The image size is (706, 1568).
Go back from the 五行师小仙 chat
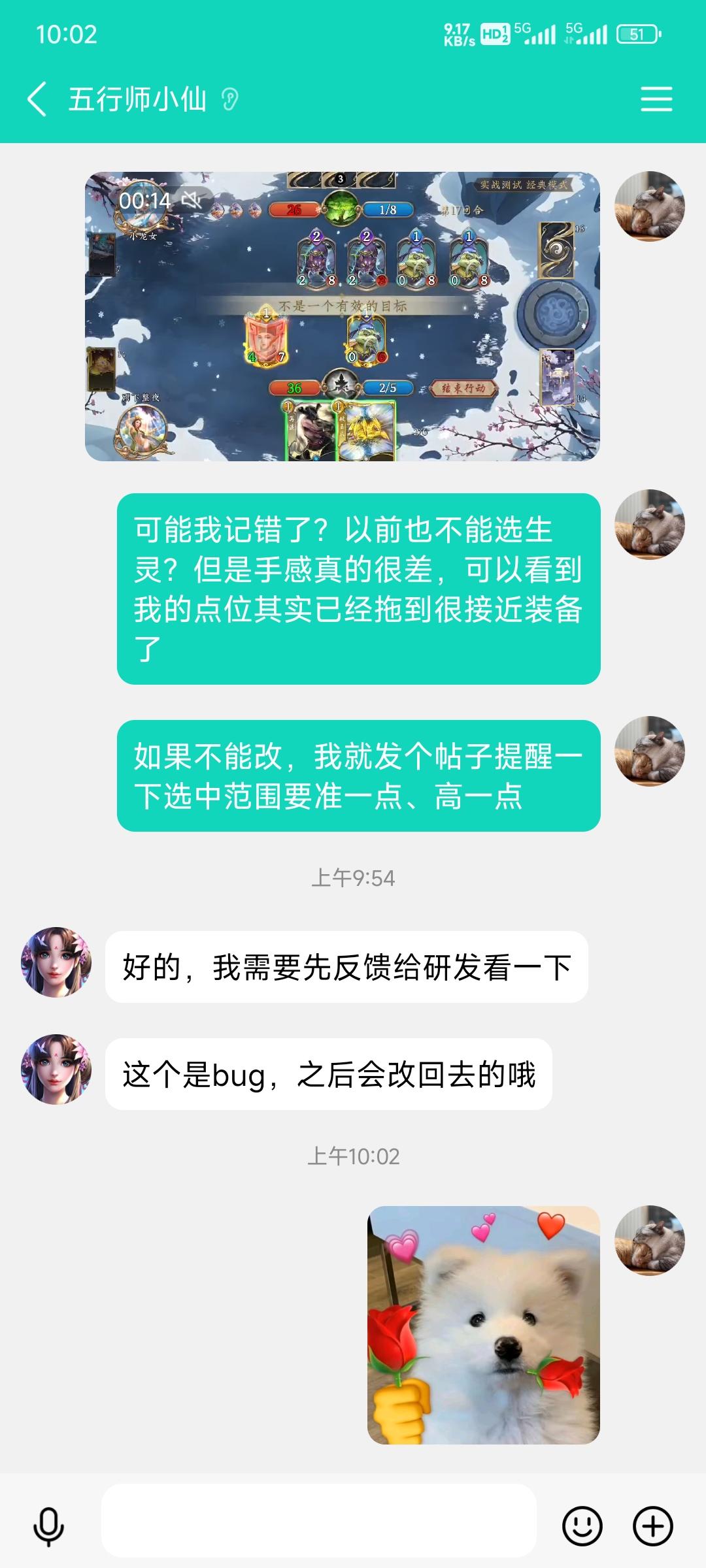coord(37,99)
